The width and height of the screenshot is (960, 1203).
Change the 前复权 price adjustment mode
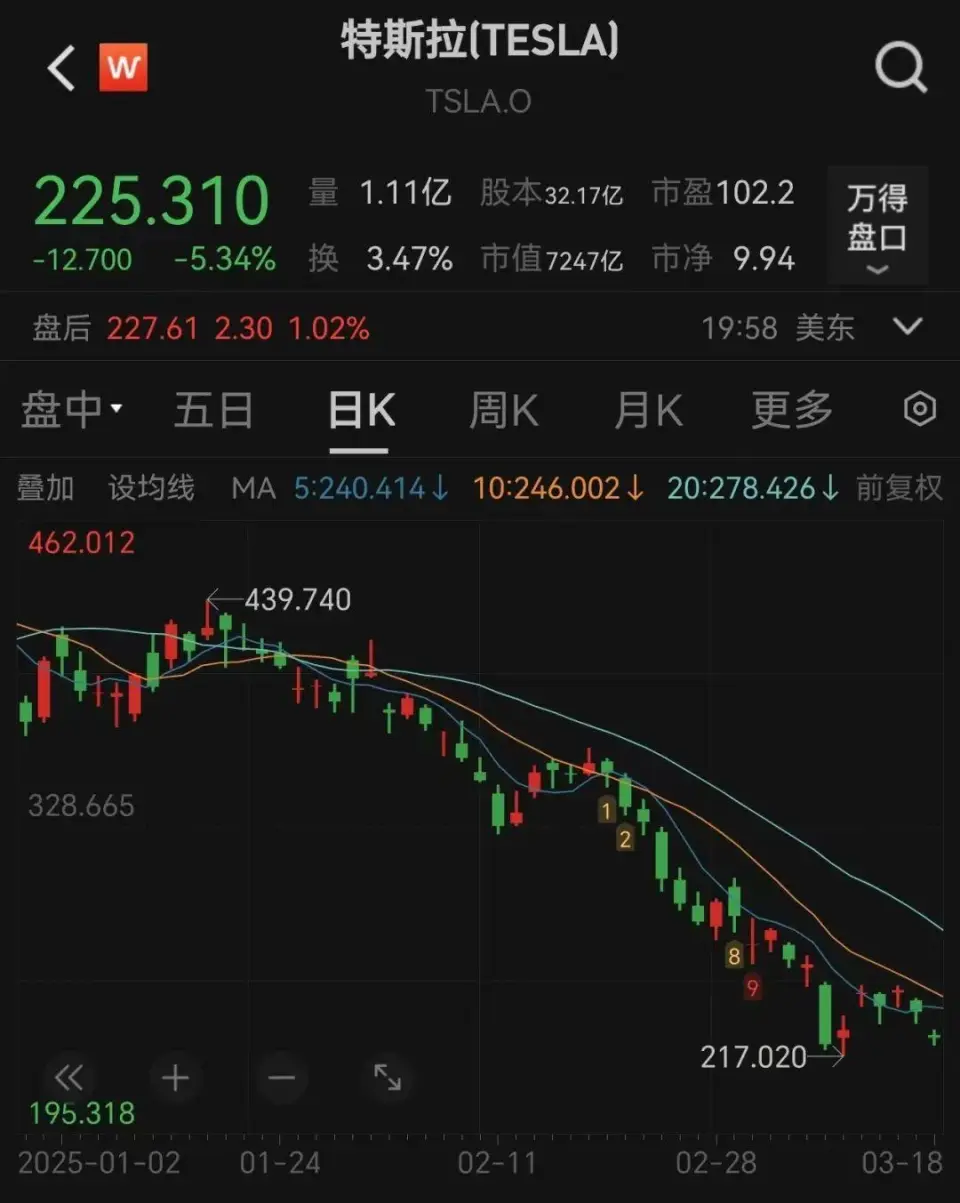tap(899, 488)
